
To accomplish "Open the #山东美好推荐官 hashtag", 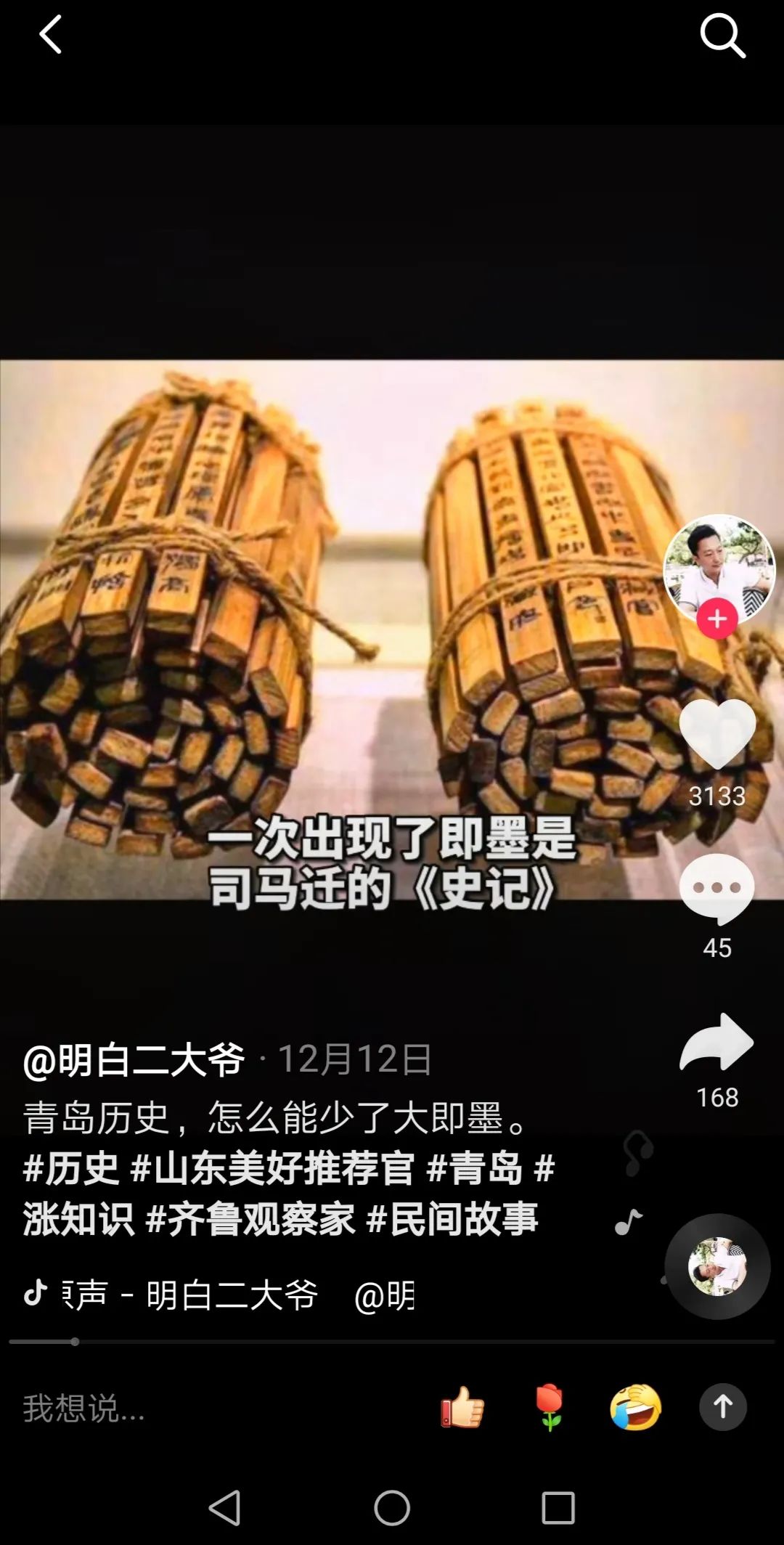I will (x=272, y=1168).
